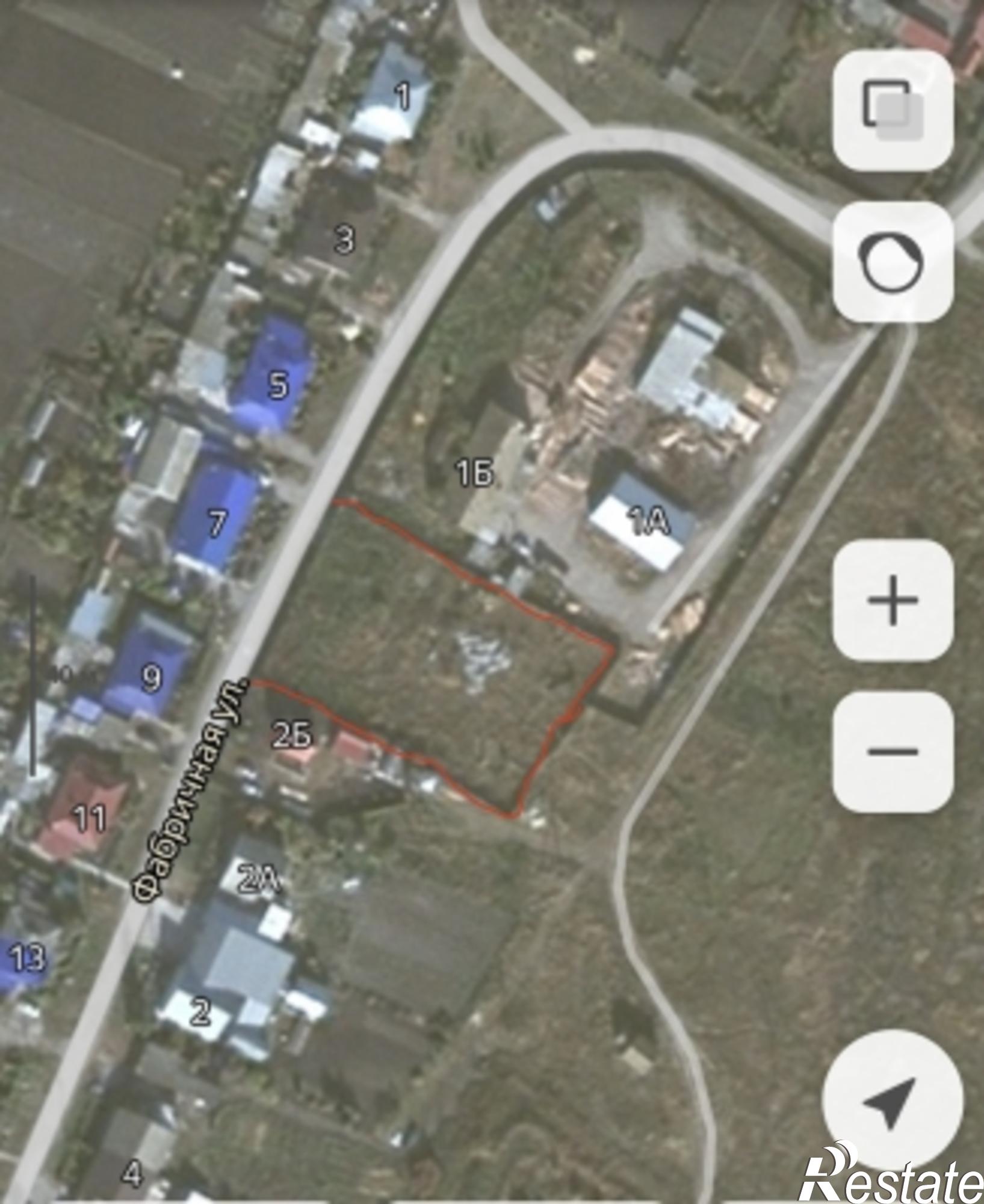Screen dimensions: 984x1204
Task: Zoom out with the minus button
Action: [x=893, y=751]
